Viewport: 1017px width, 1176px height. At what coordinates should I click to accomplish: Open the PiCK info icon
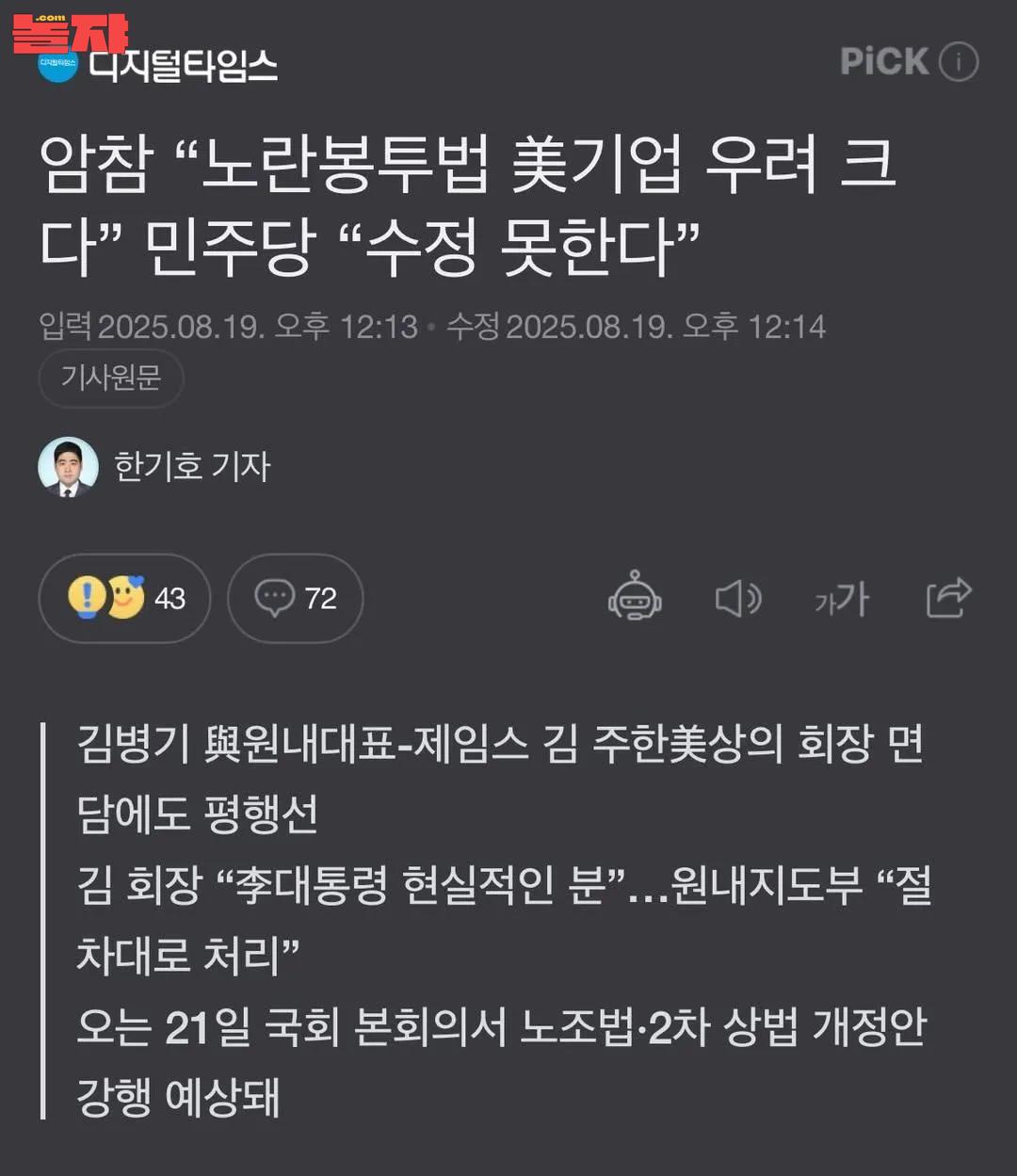pyautogui.click(x=959, y=62)
